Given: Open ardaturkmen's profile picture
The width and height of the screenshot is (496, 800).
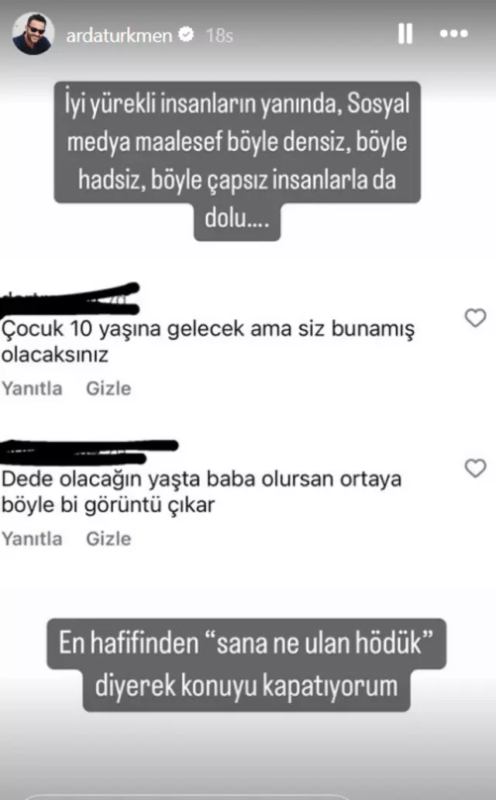Looking at the screenshot, I should (x=33, y=34).
